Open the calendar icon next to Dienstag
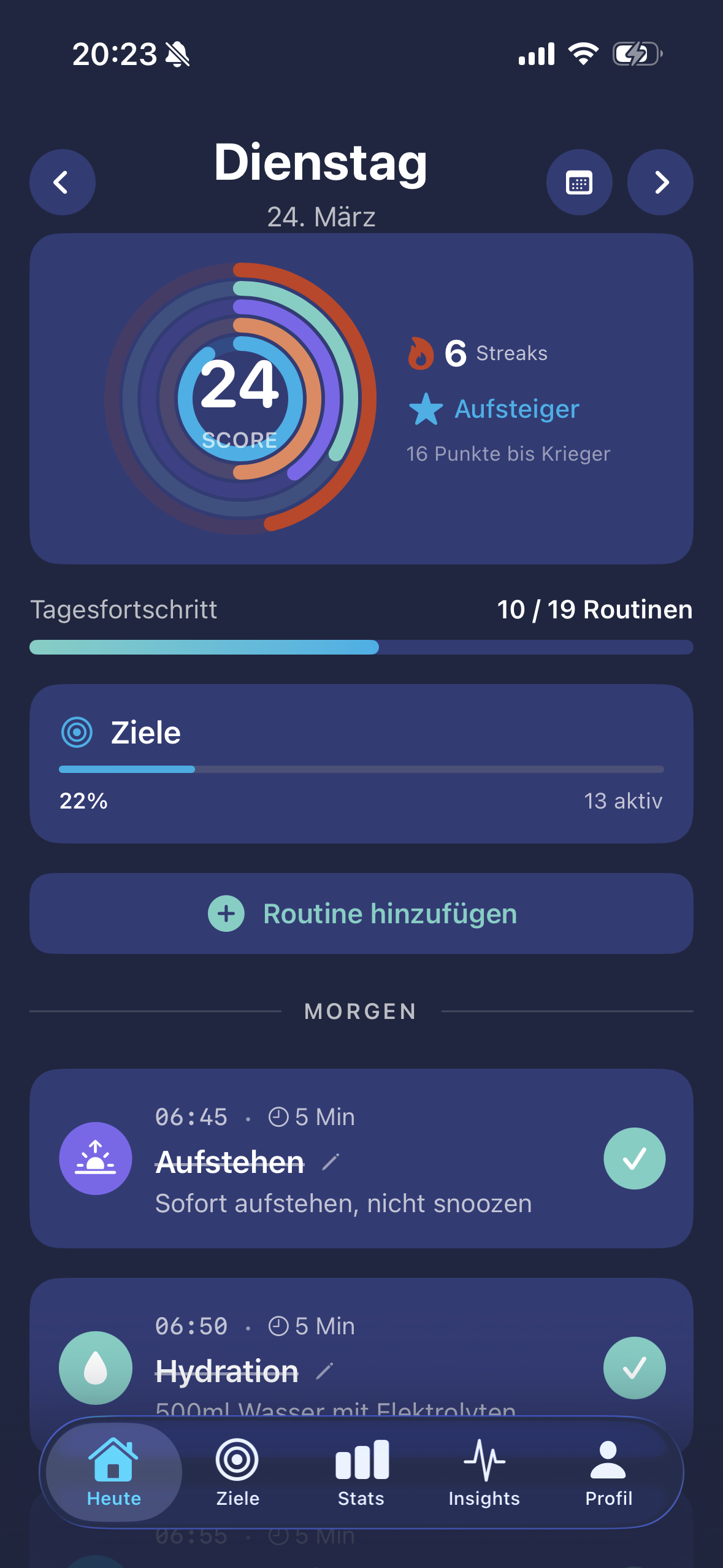Image resolution: width=723 pixels, height=1568 pixels. point(579,182)
